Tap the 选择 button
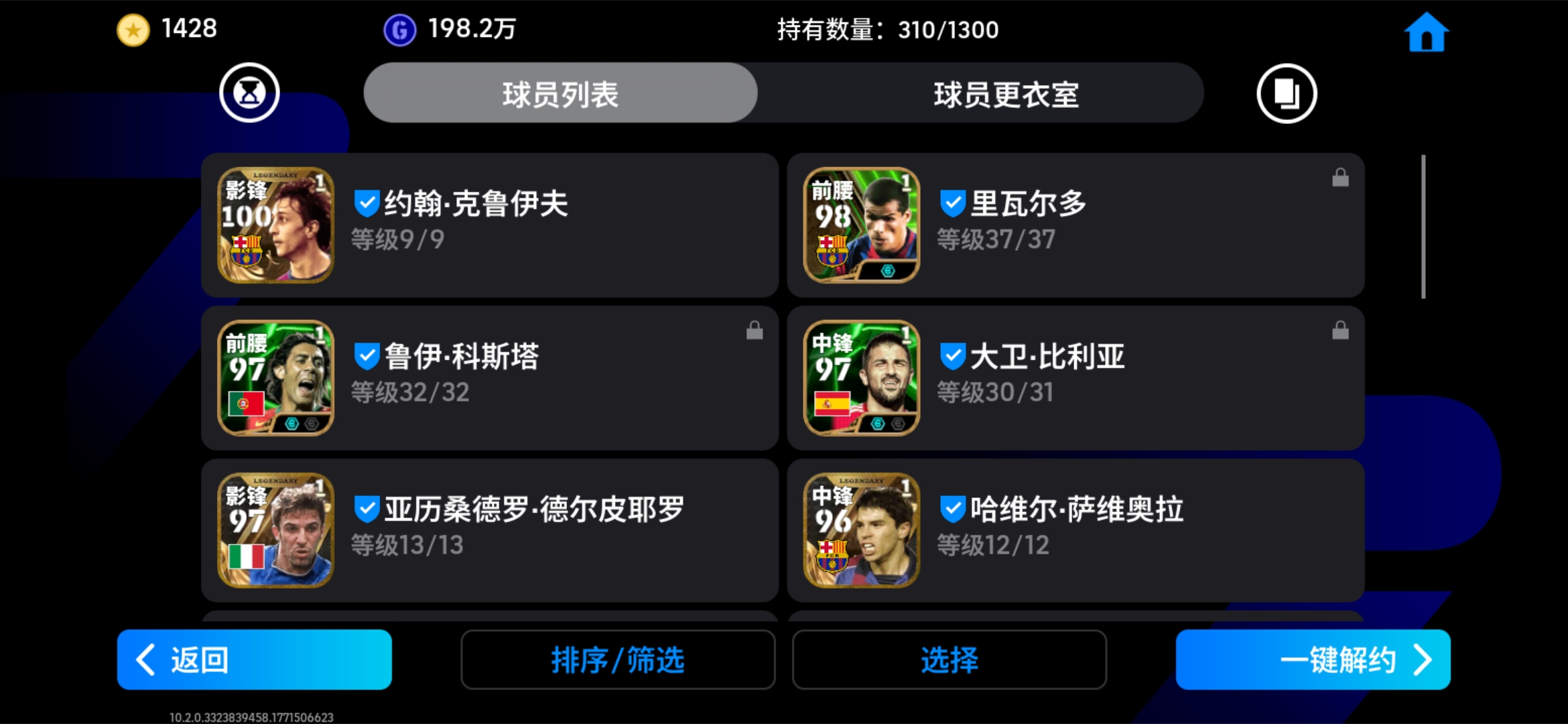This screenshot has height=724, width=1568. (949, 660)
